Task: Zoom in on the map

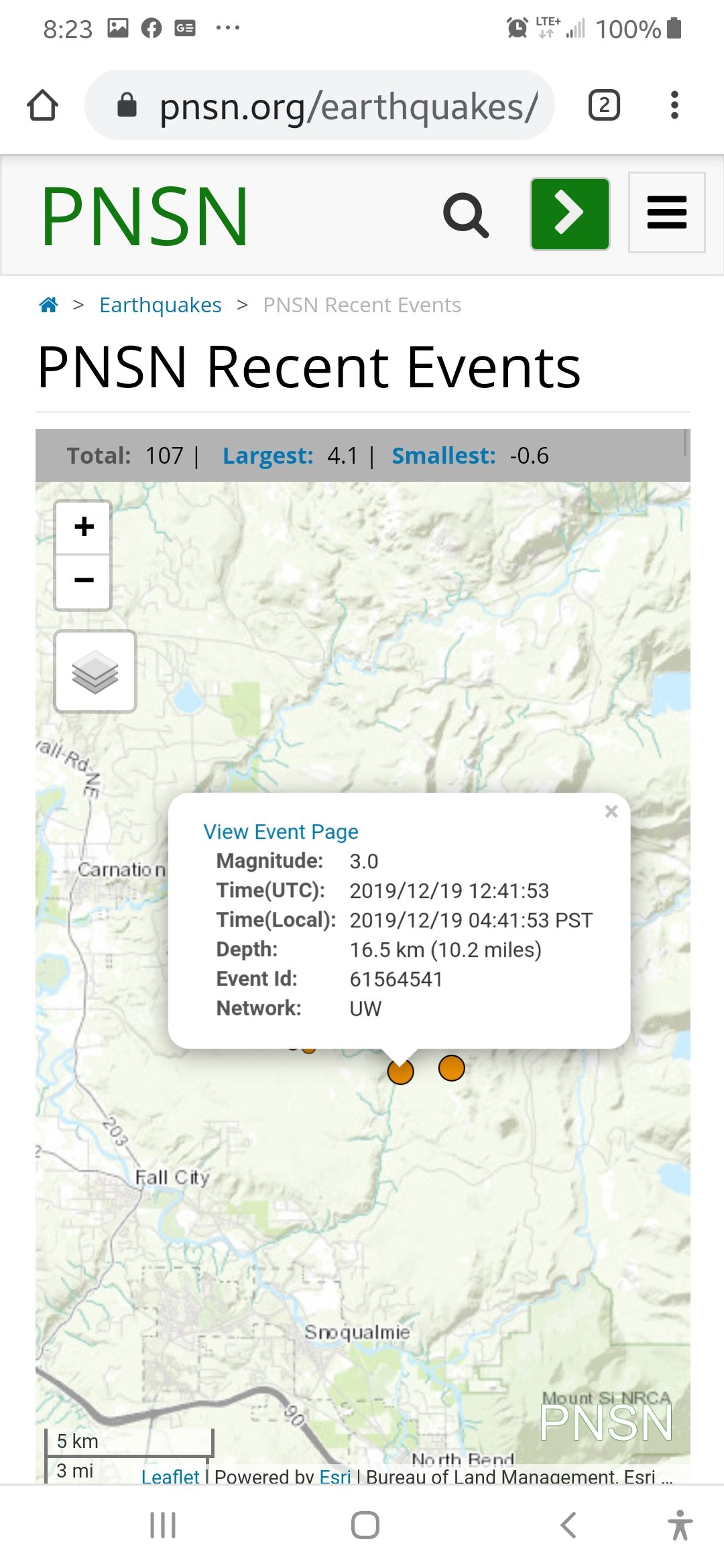Action: pos(84,527)
